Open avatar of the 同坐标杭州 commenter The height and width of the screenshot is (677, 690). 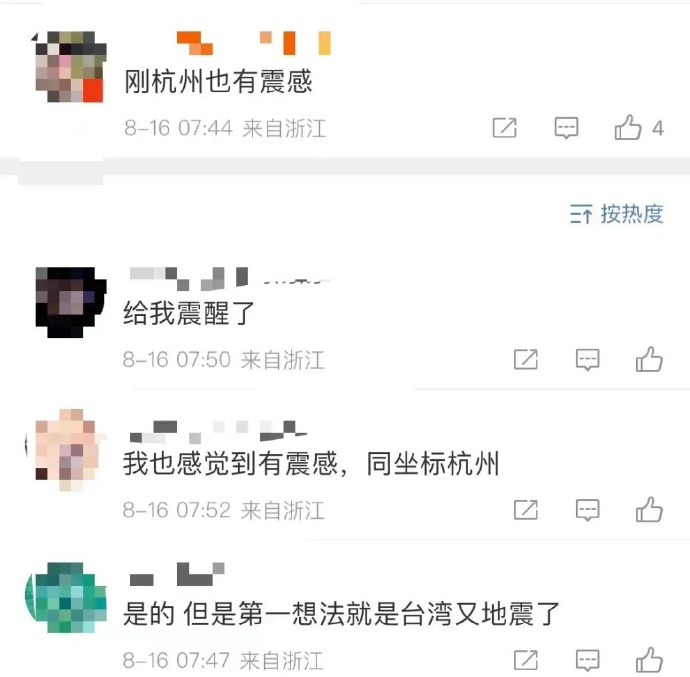click(66, 449)
